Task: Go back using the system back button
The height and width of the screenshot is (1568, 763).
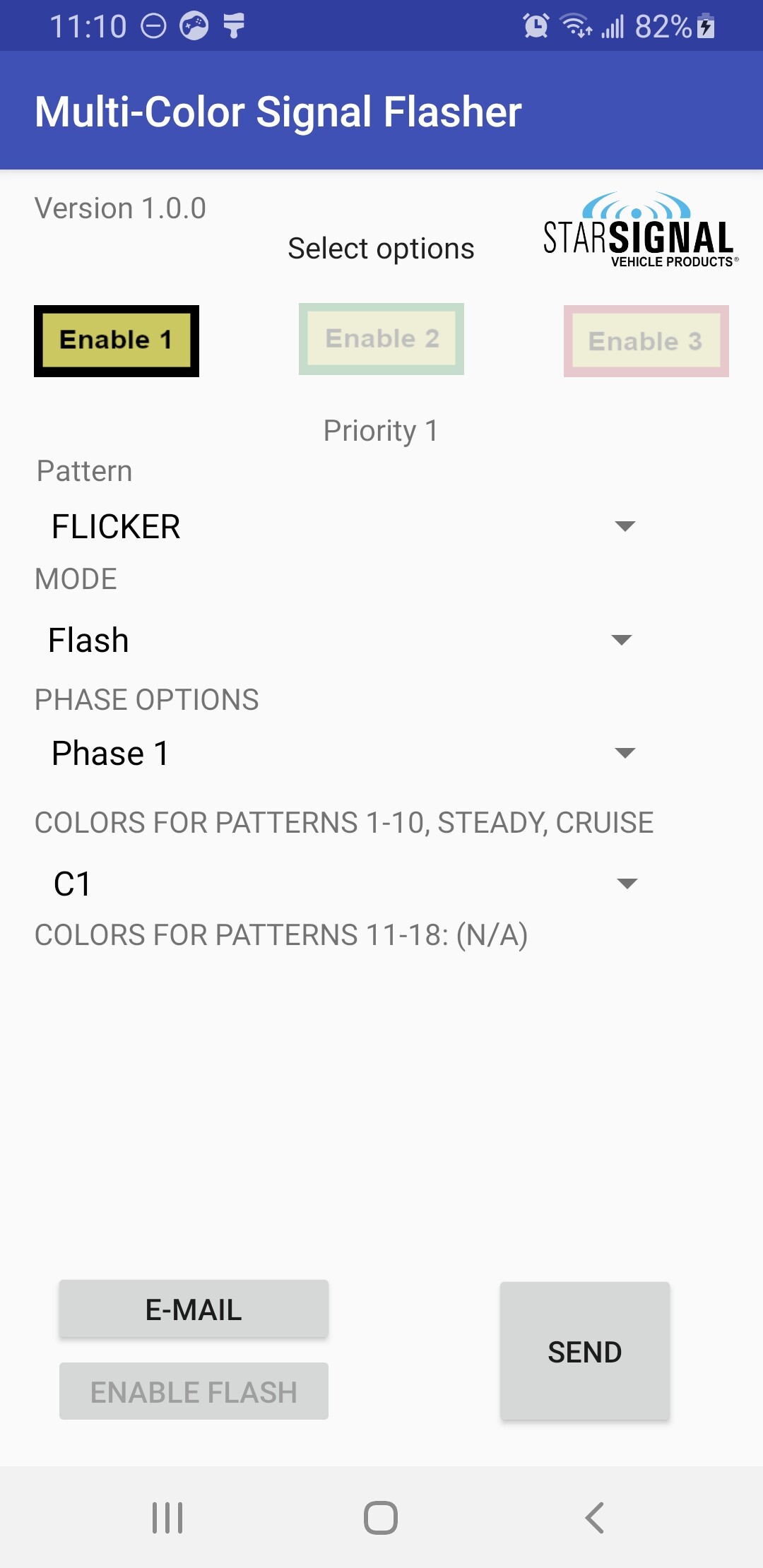Action: (595, 1517)
